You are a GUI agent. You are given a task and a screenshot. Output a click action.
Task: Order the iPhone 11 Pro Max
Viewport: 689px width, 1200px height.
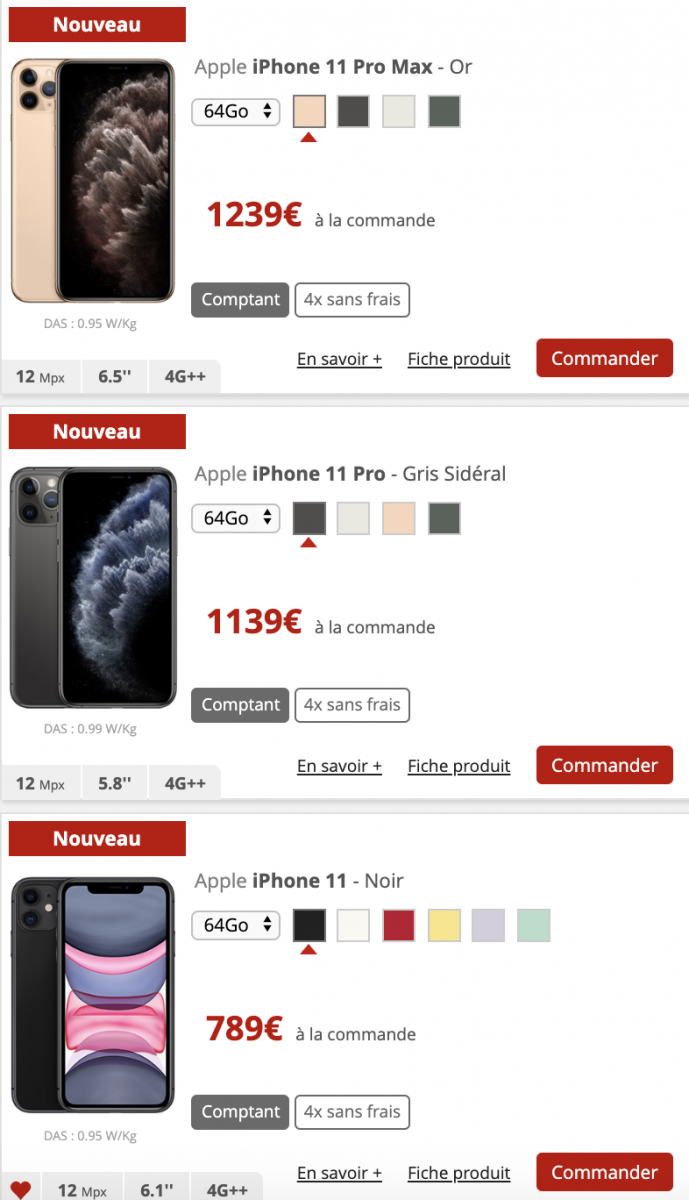tap(604, 358)
